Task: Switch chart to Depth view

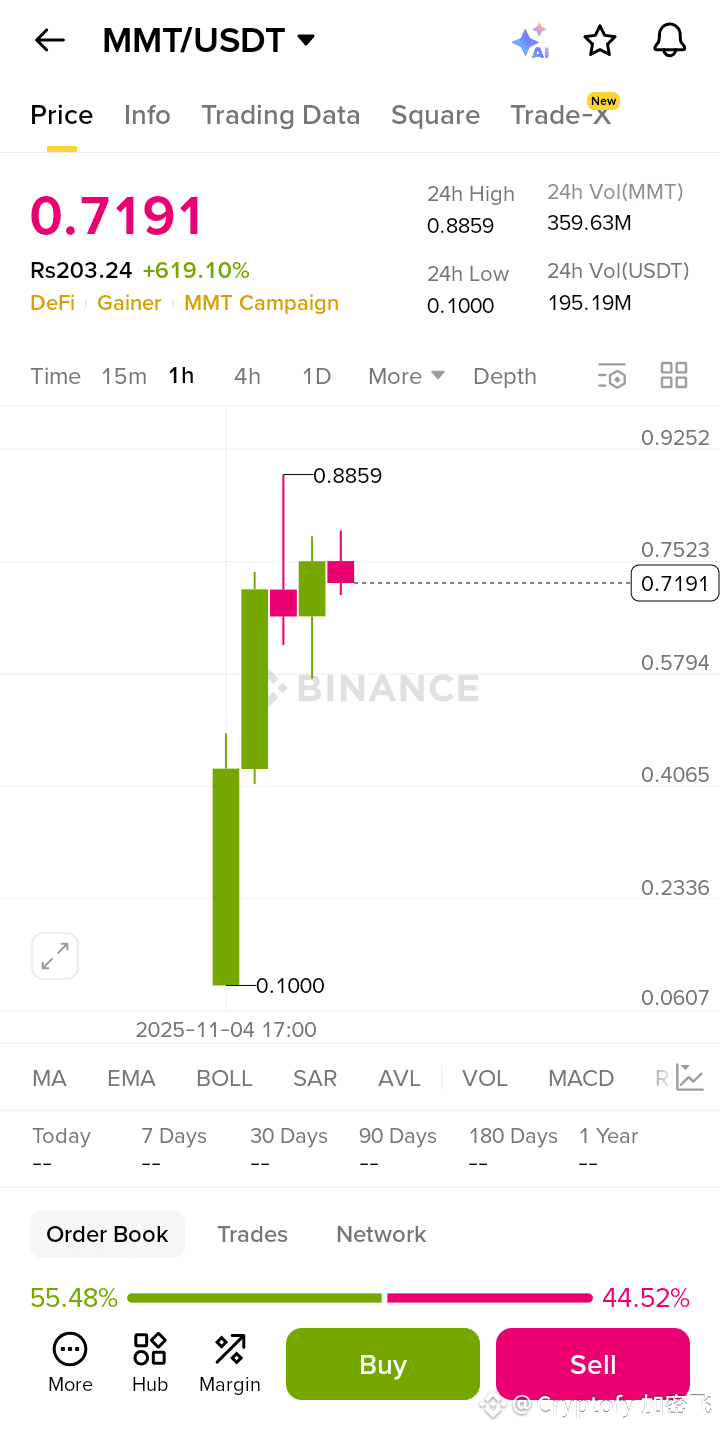Action: click(x=505, y=376)
